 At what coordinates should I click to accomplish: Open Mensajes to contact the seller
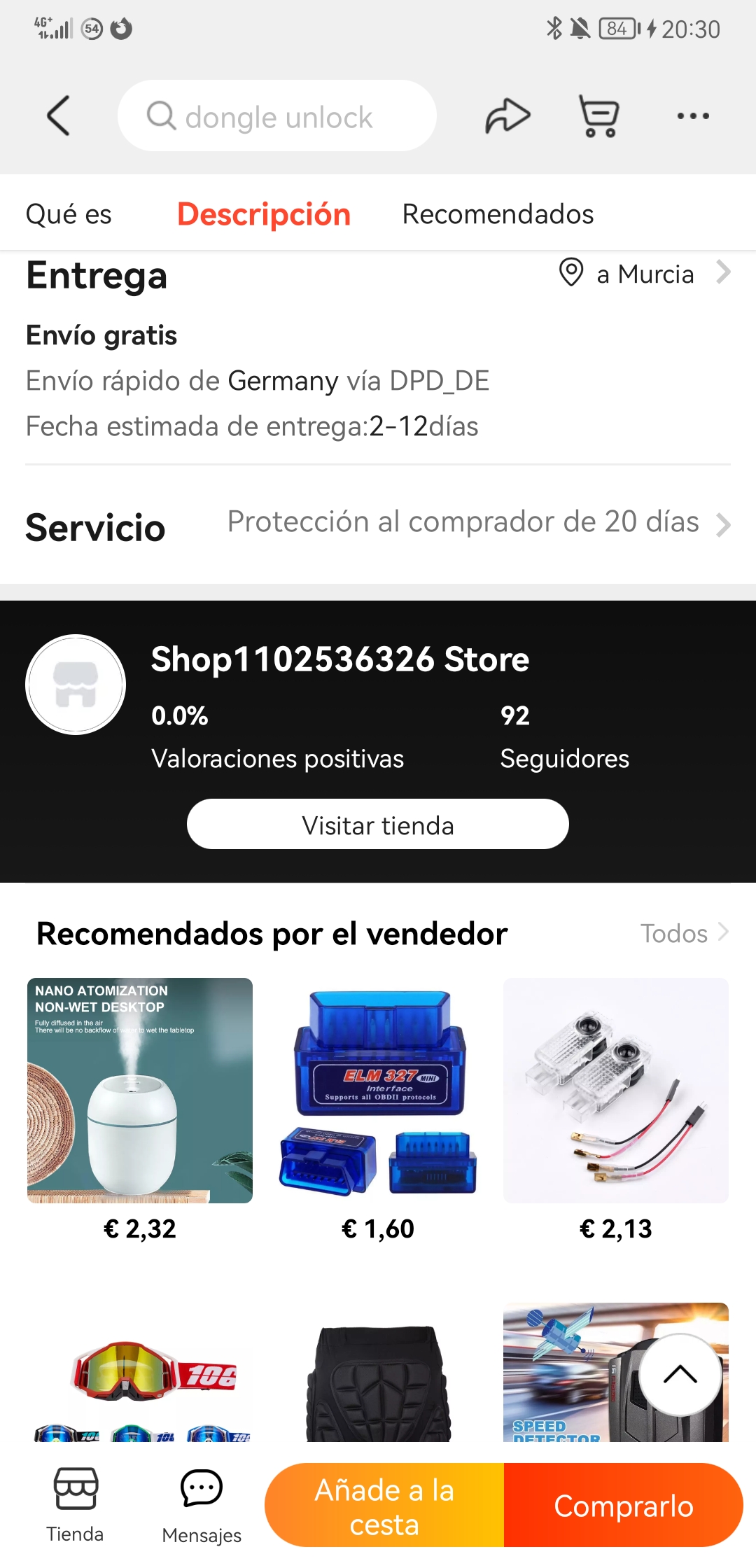(x=202, y=1504)
